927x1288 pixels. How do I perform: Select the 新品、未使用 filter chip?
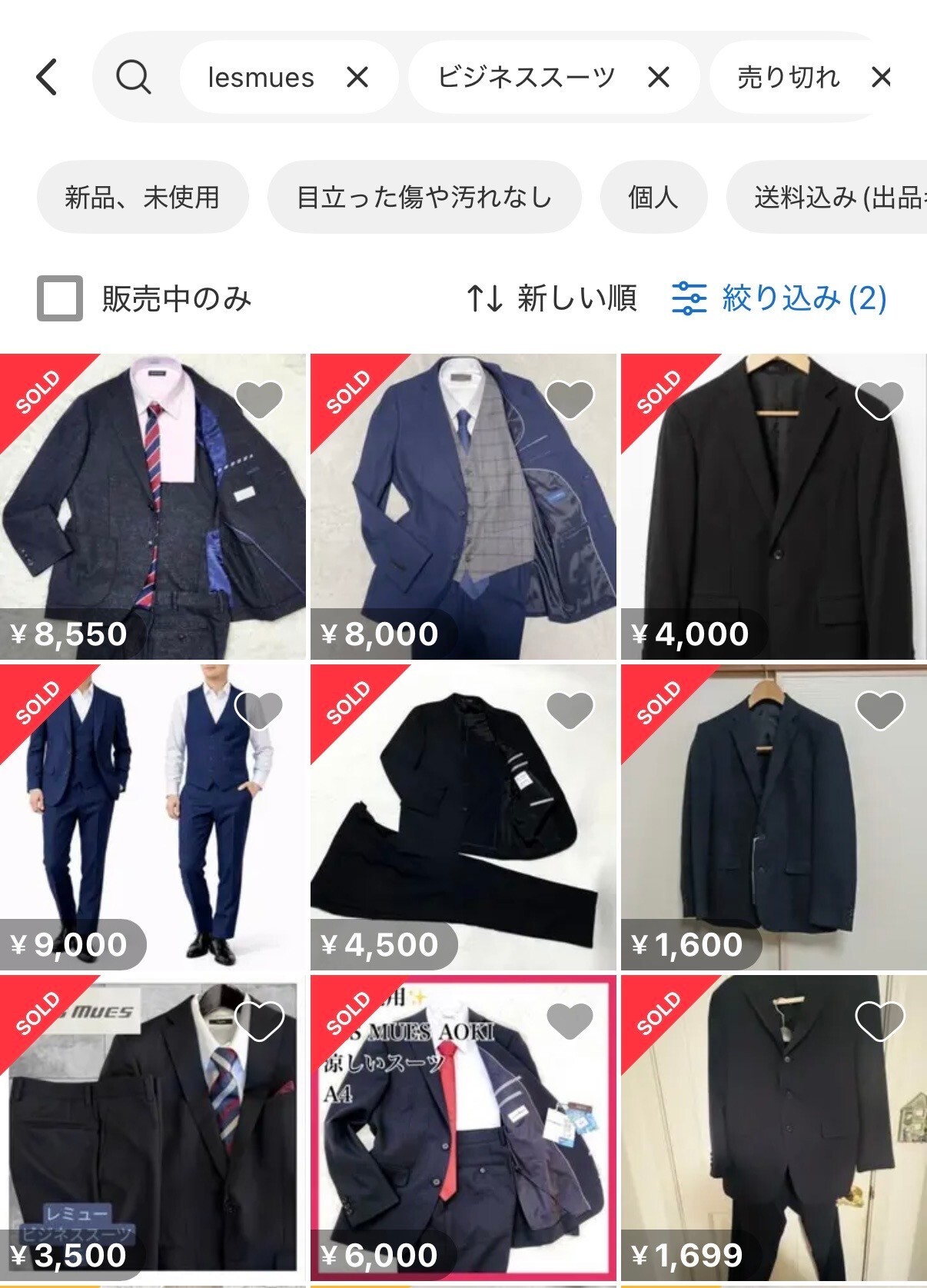pyautogui.click(x=142, y=198)
